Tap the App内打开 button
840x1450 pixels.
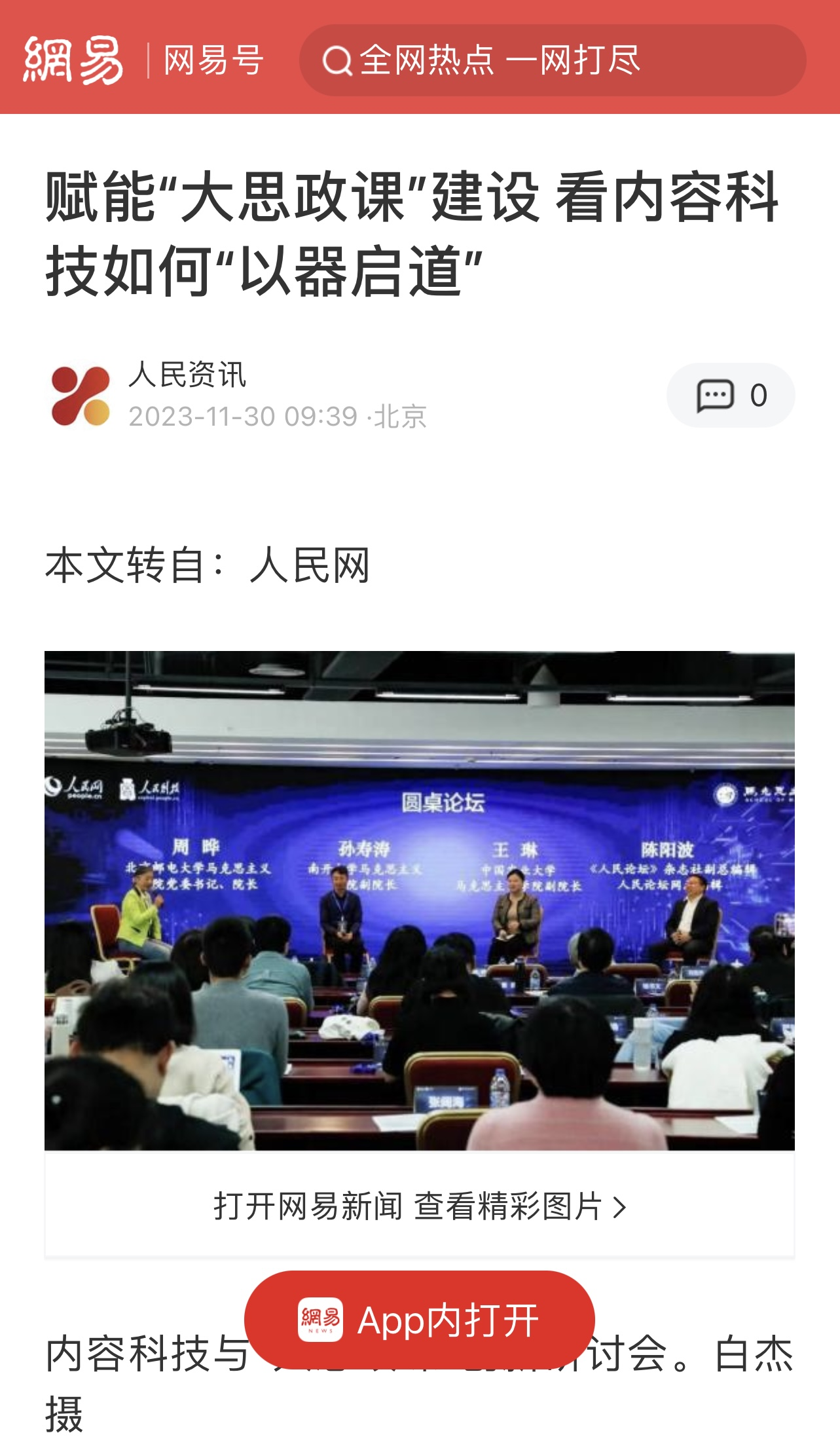(419, 1320)
